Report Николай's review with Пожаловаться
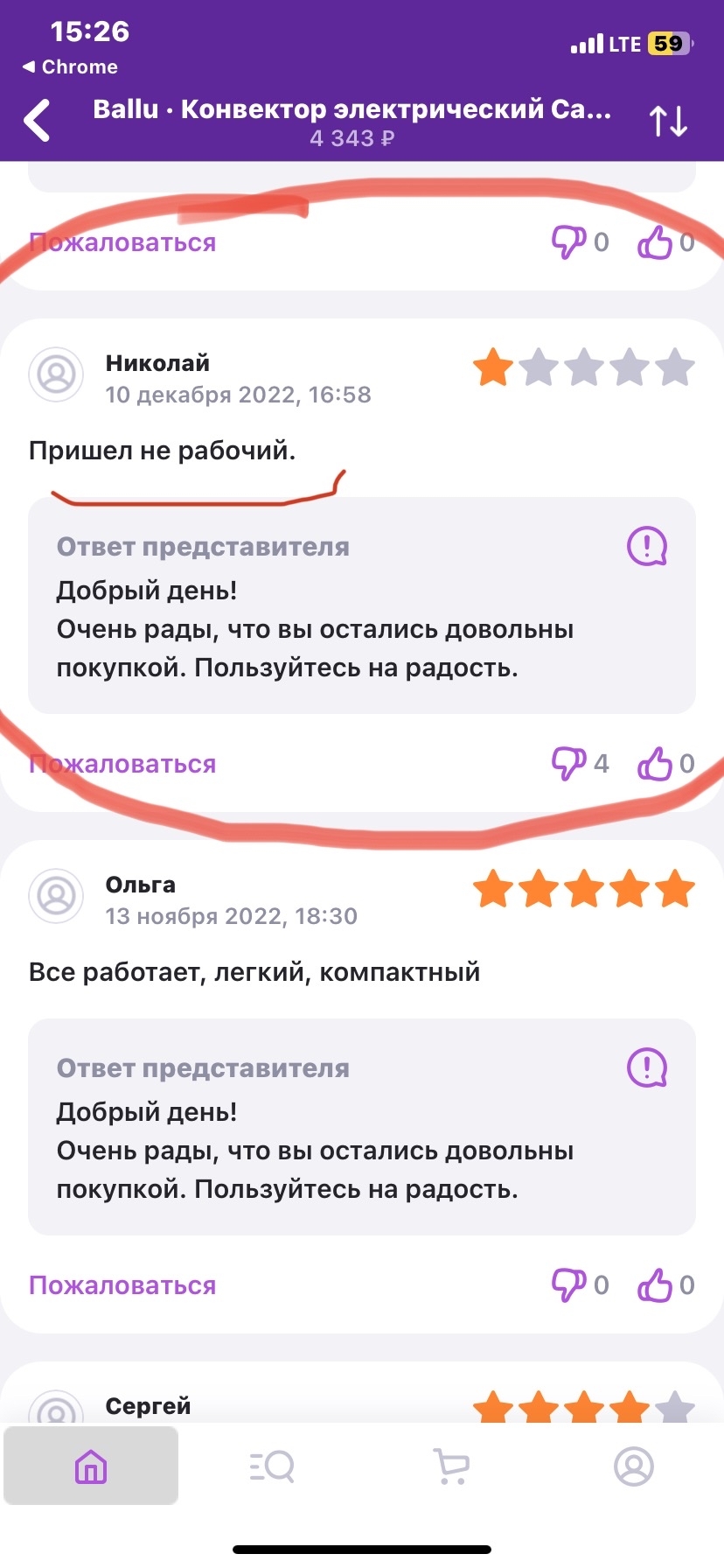Image resolution: width=724 pixels, height=1568 pixels. pos(122,764)
